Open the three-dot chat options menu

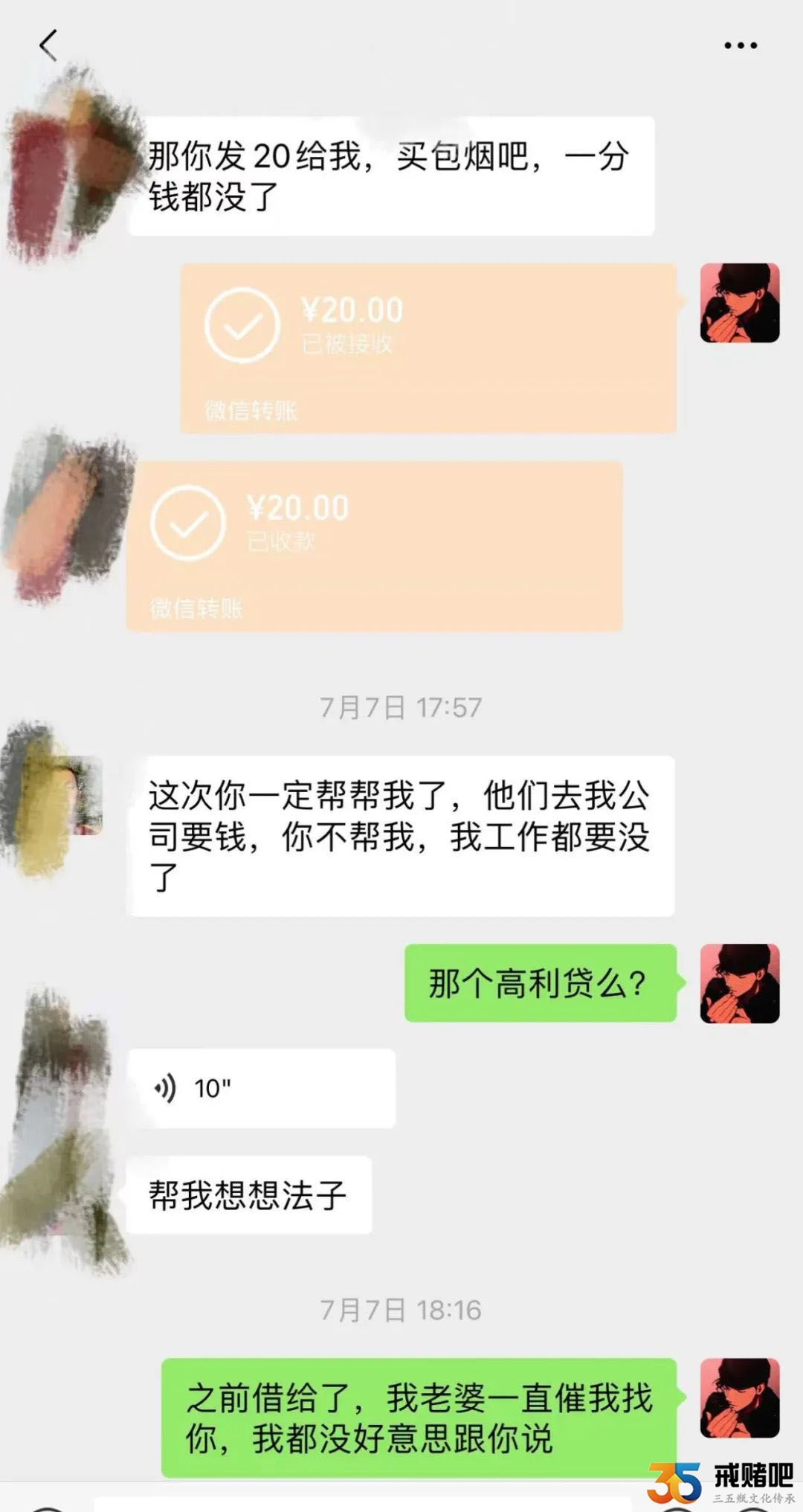740,45
